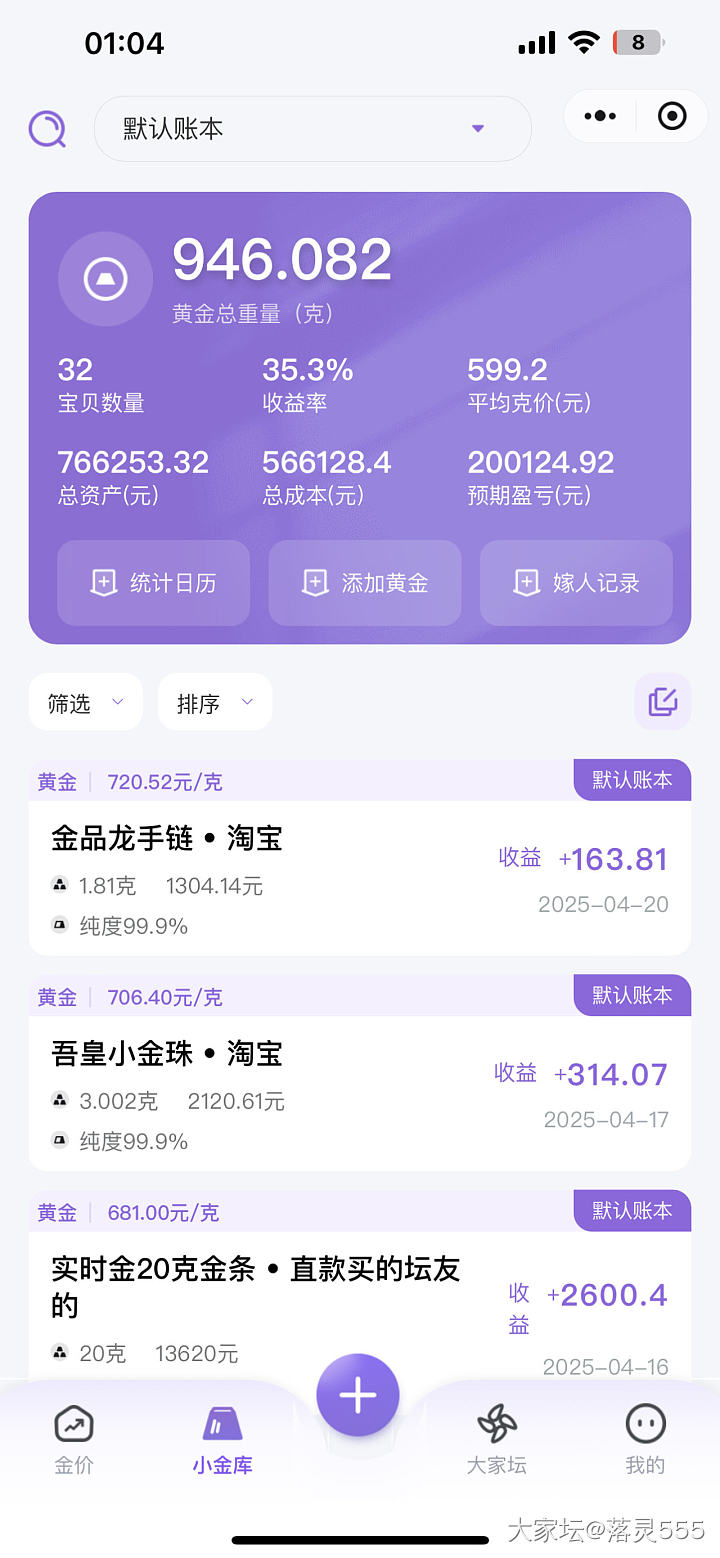Open the 吾皇小金珠 • 淘宝 item card
Screen dimensions: 720x1558
pyautogui.click(x=300, y=1092)
